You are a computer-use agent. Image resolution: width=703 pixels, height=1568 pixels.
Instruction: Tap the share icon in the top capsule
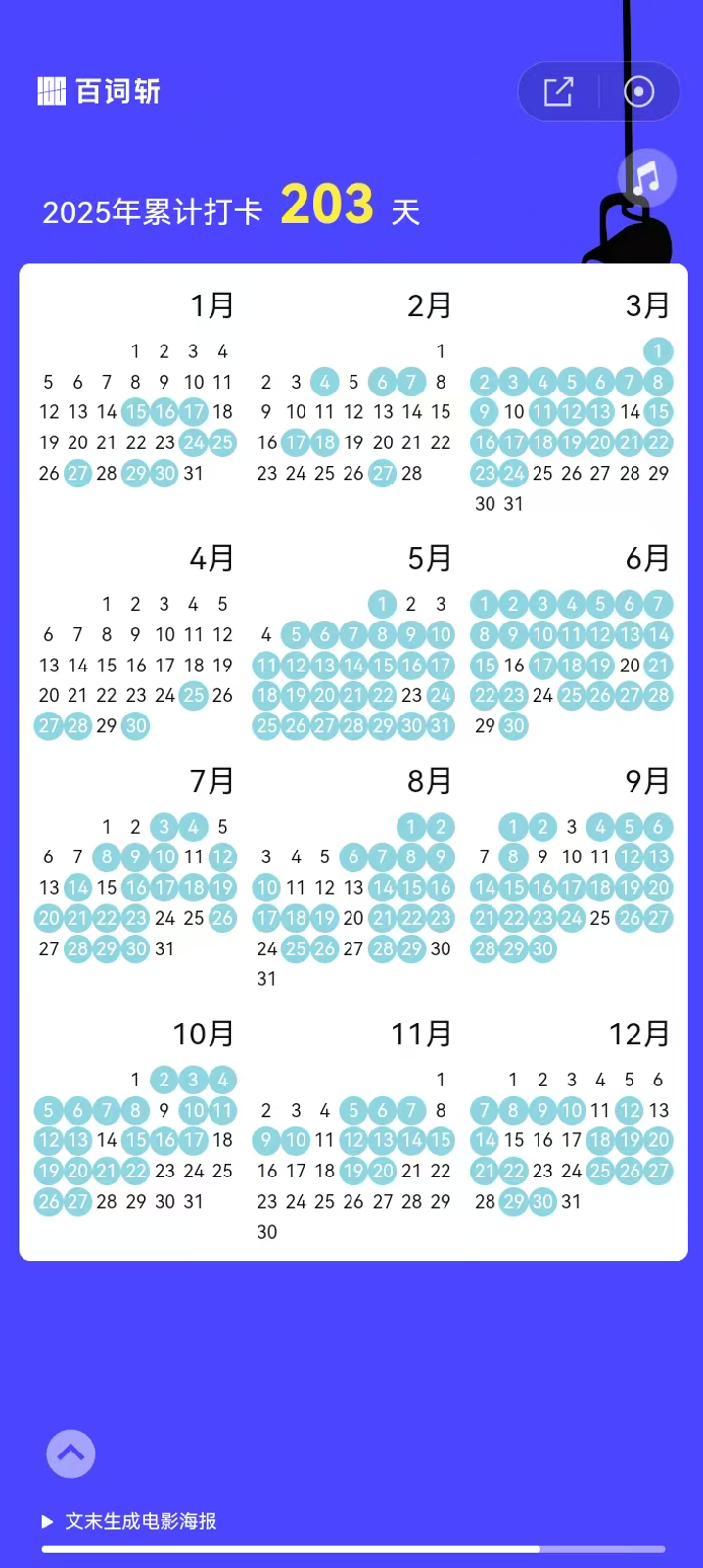558,92
